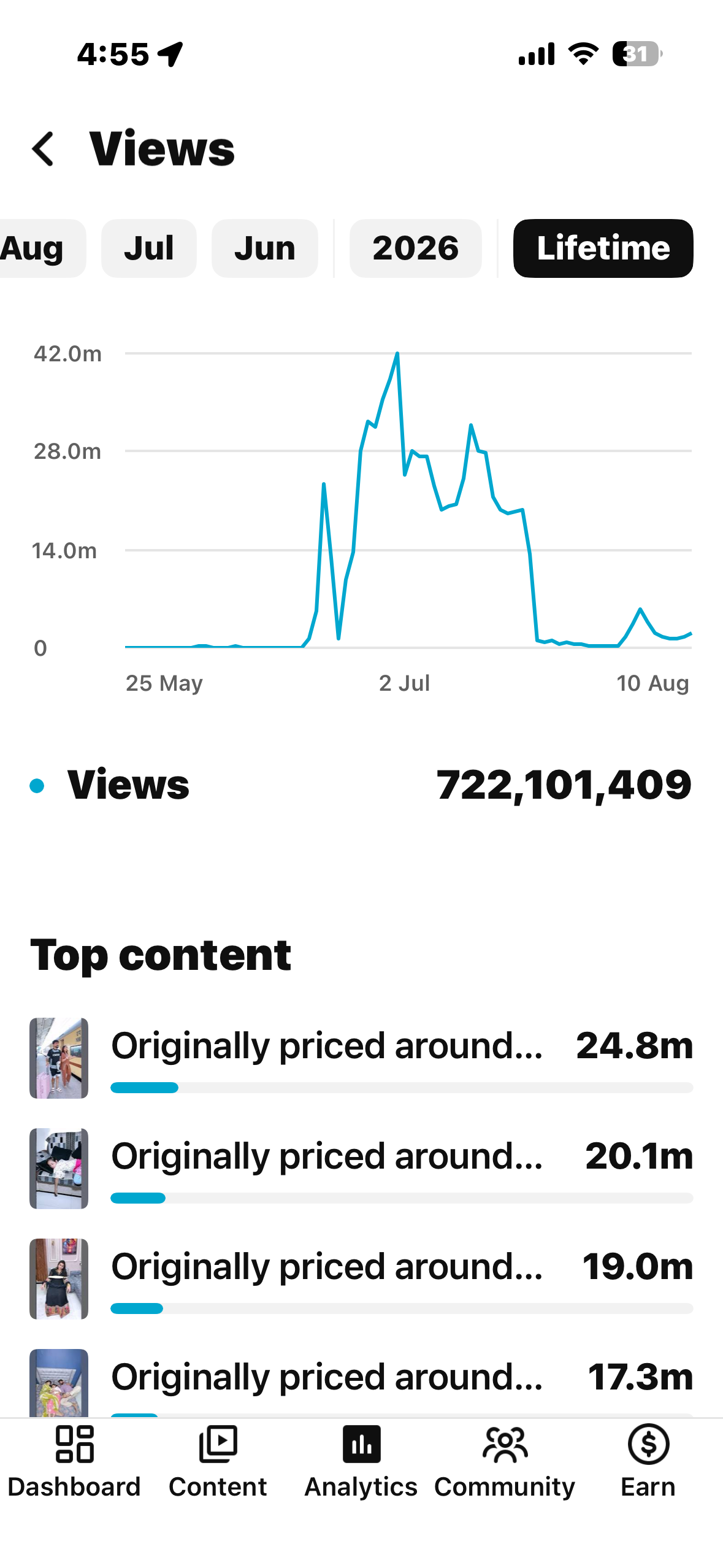Filter views by Jul
This screenshot has height=1568, width=723.
tap(149, 248)
